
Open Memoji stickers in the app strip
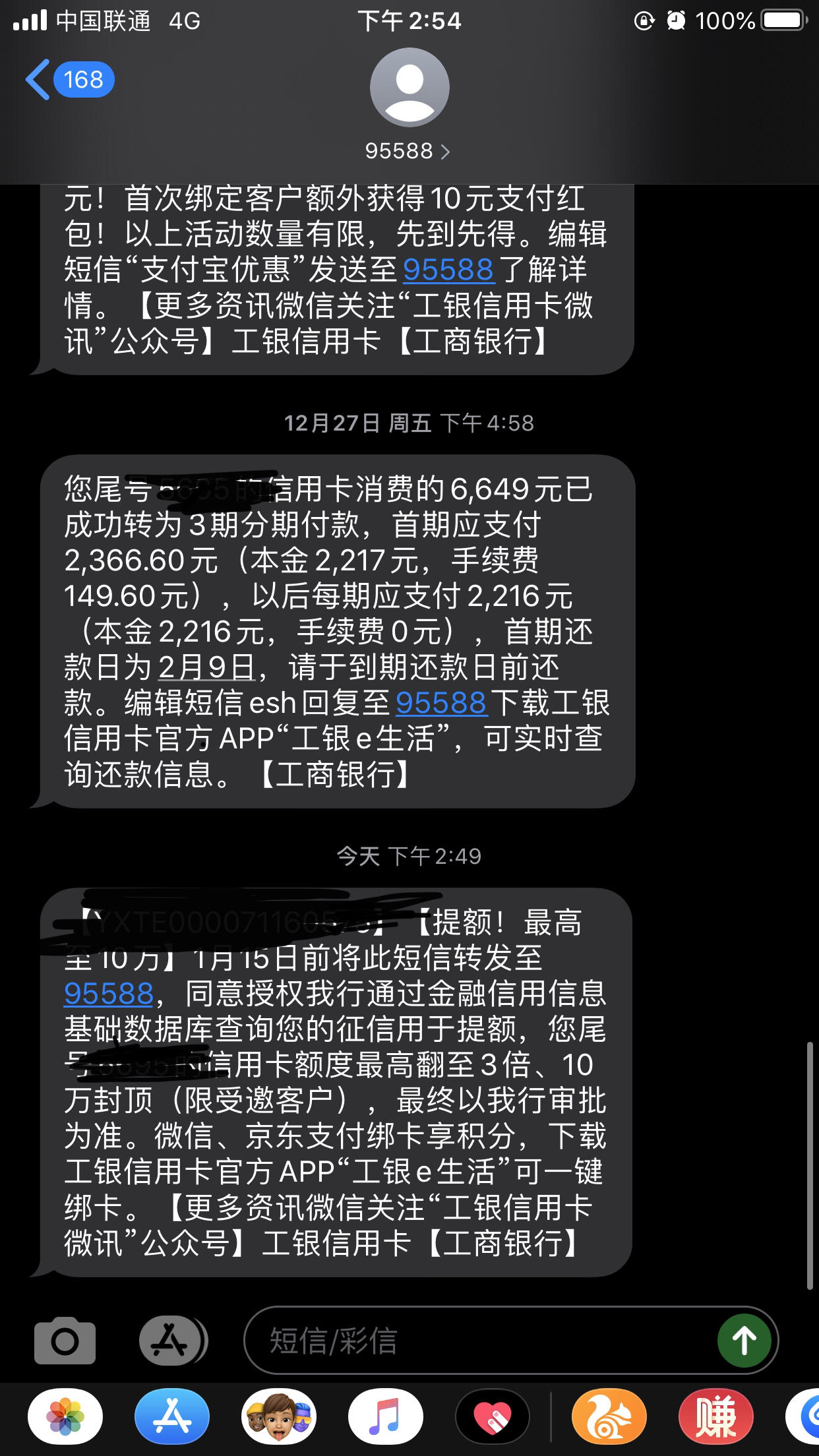coord(279,1416)
